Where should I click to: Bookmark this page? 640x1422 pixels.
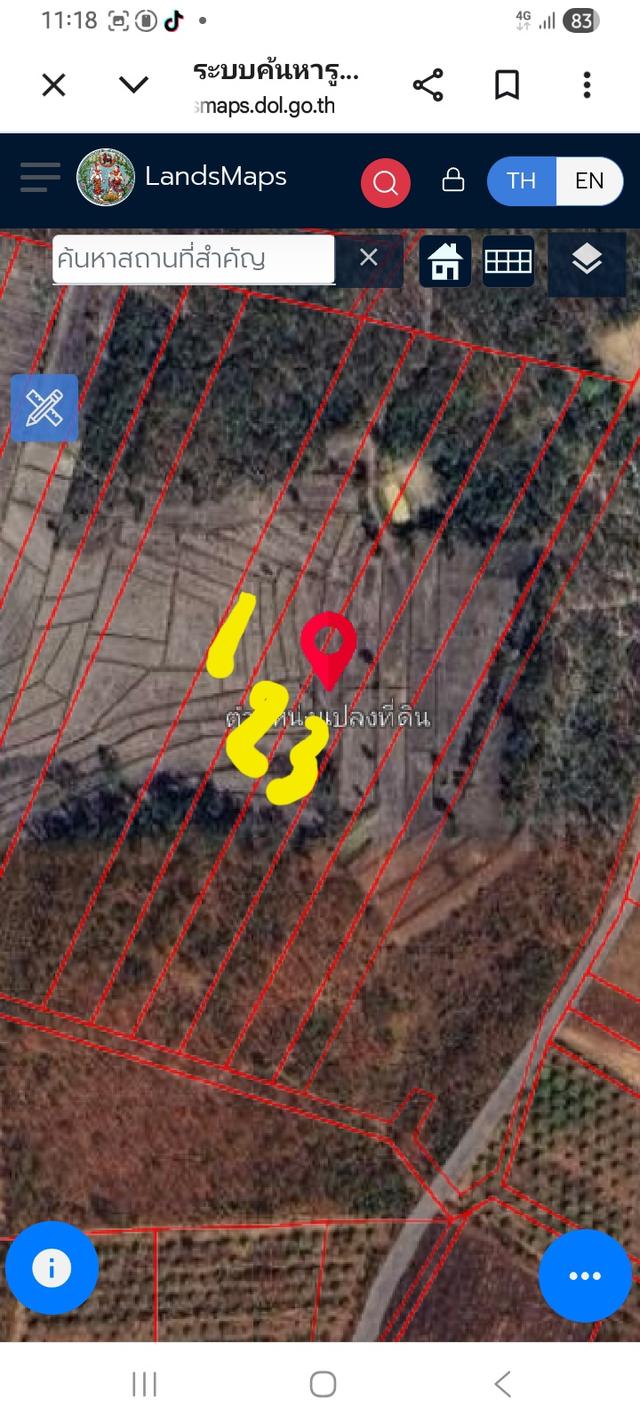coord(507,86)
